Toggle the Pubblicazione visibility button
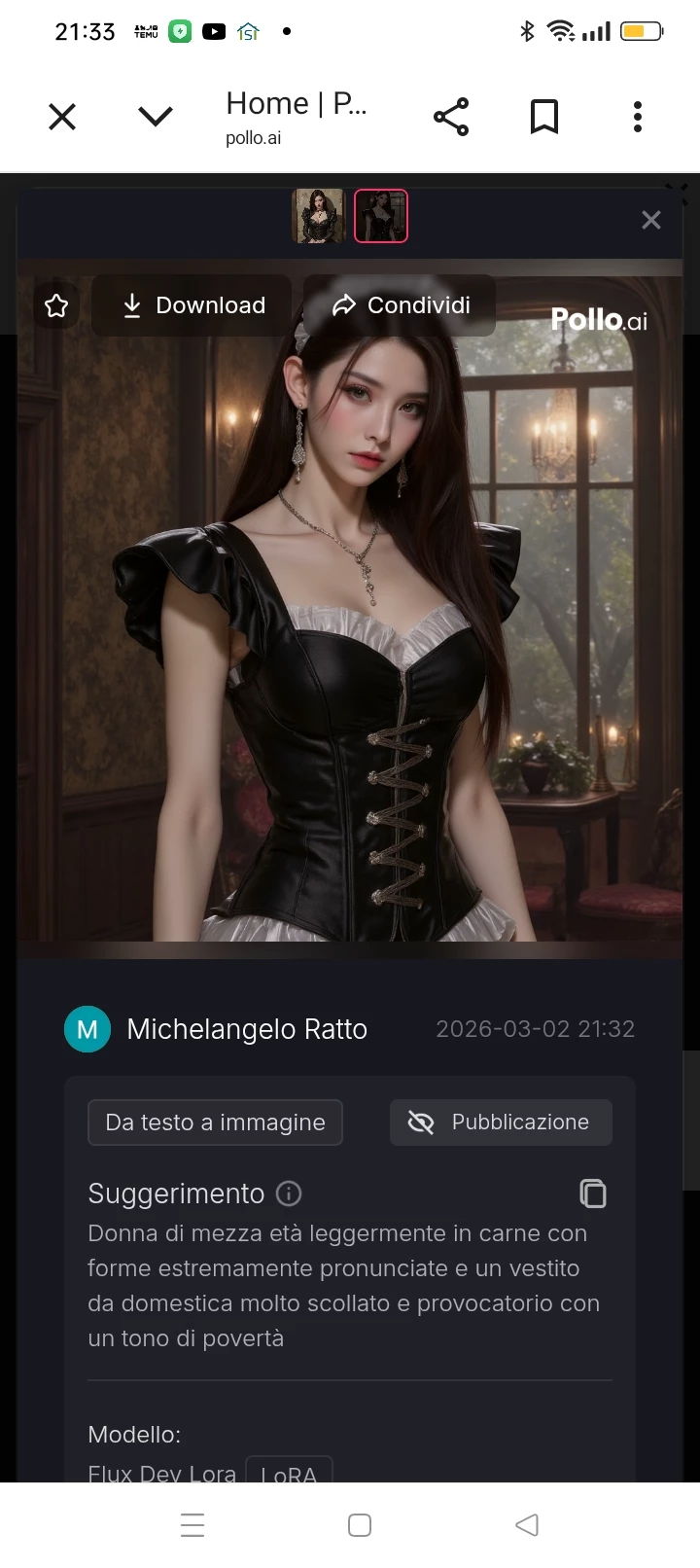Viewport: 700px width, 1568px height. pos(501,1123)
